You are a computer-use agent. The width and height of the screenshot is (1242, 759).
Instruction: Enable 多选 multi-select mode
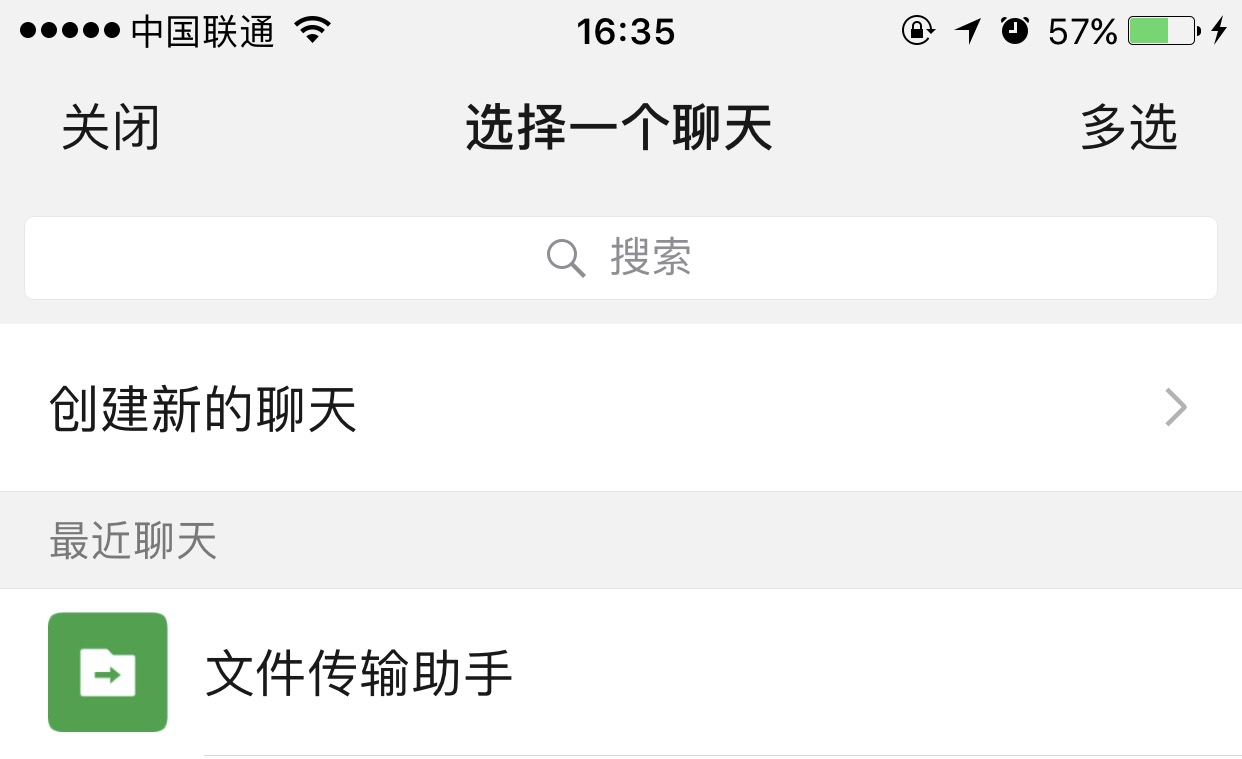tap(1128, 129)
